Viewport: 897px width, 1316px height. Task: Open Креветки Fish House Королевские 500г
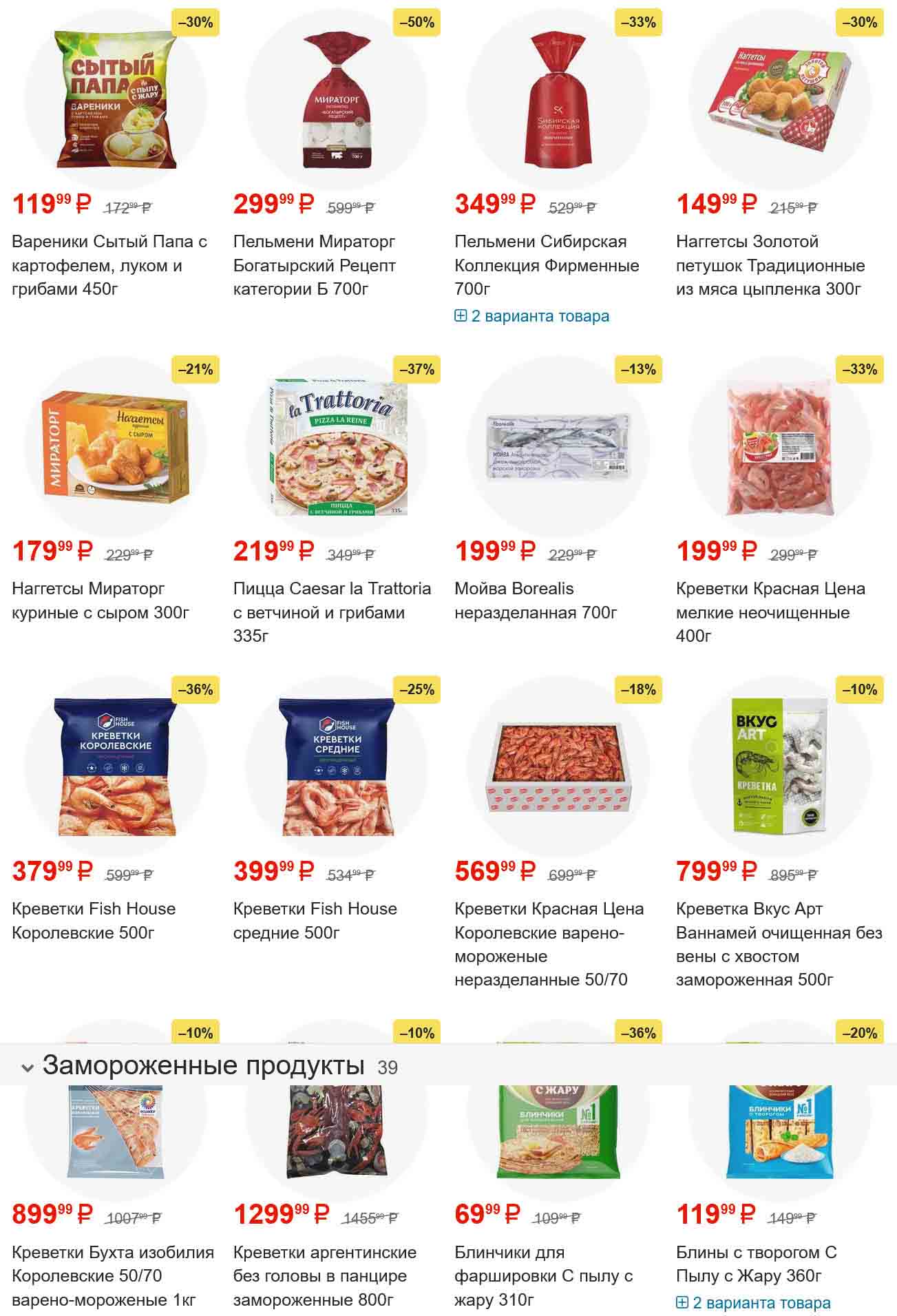click(94, 920)
